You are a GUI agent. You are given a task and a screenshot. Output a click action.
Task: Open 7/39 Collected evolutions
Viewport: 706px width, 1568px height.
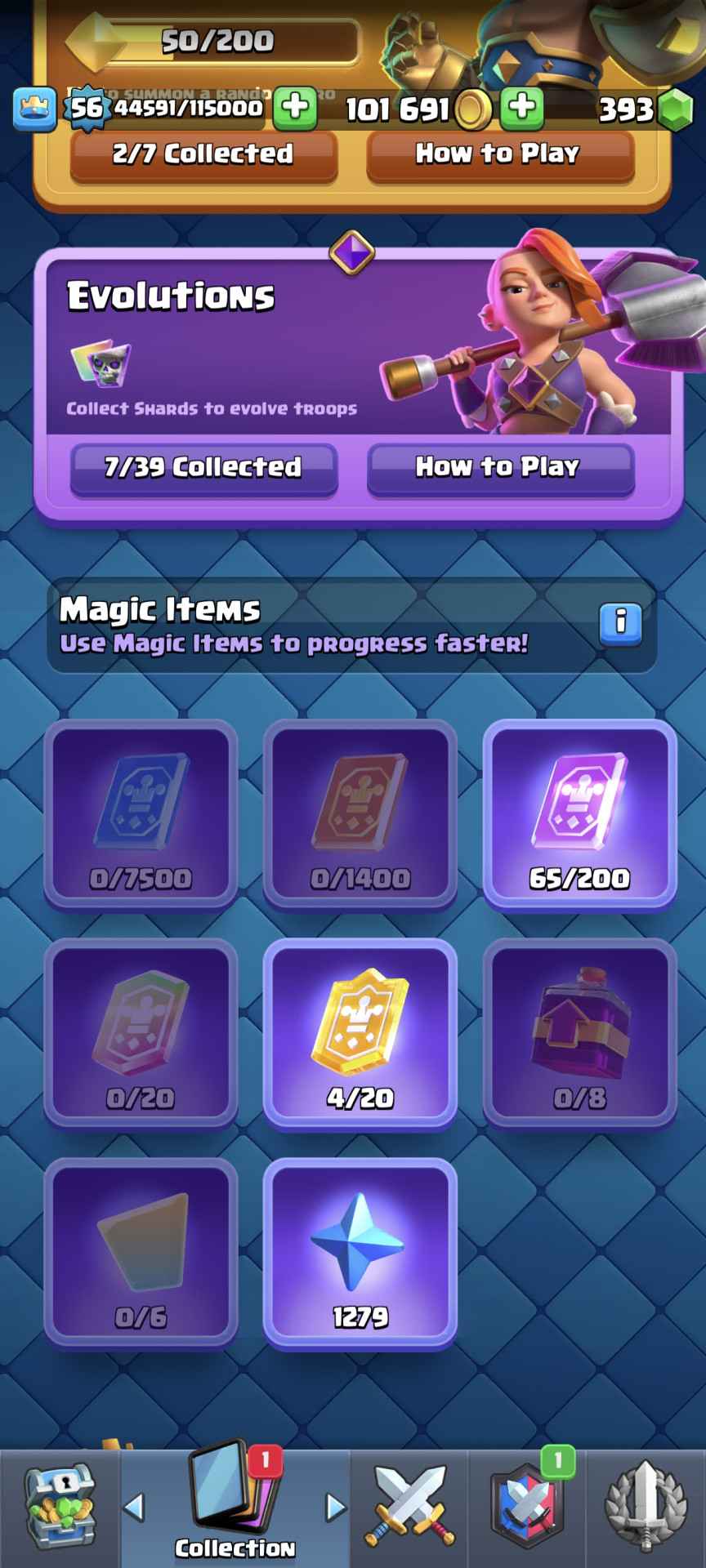click(x=203, y=468)
